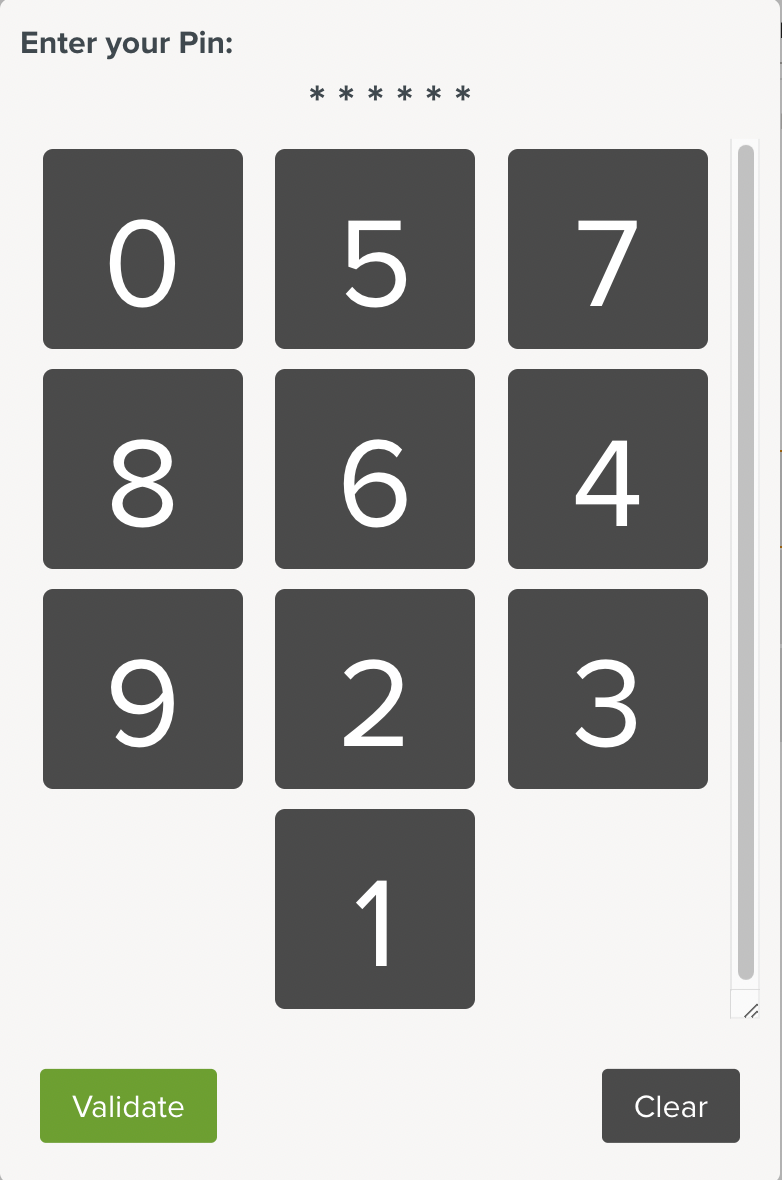The width and height of the screenshot is (782, 1180).
Task: Select the number 7 key
Action: tap(608, 249)
